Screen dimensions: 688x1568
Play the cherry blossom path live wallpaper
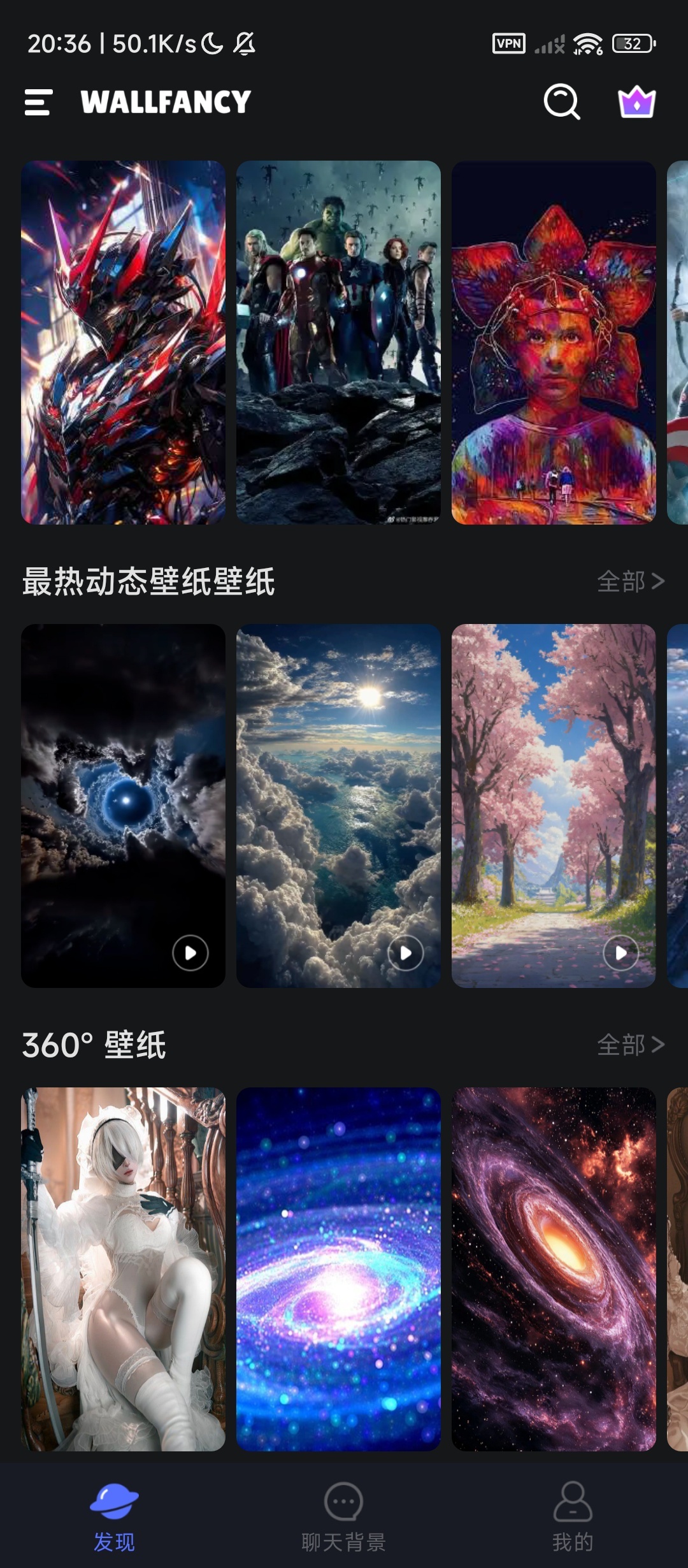[x=621, y=953]
